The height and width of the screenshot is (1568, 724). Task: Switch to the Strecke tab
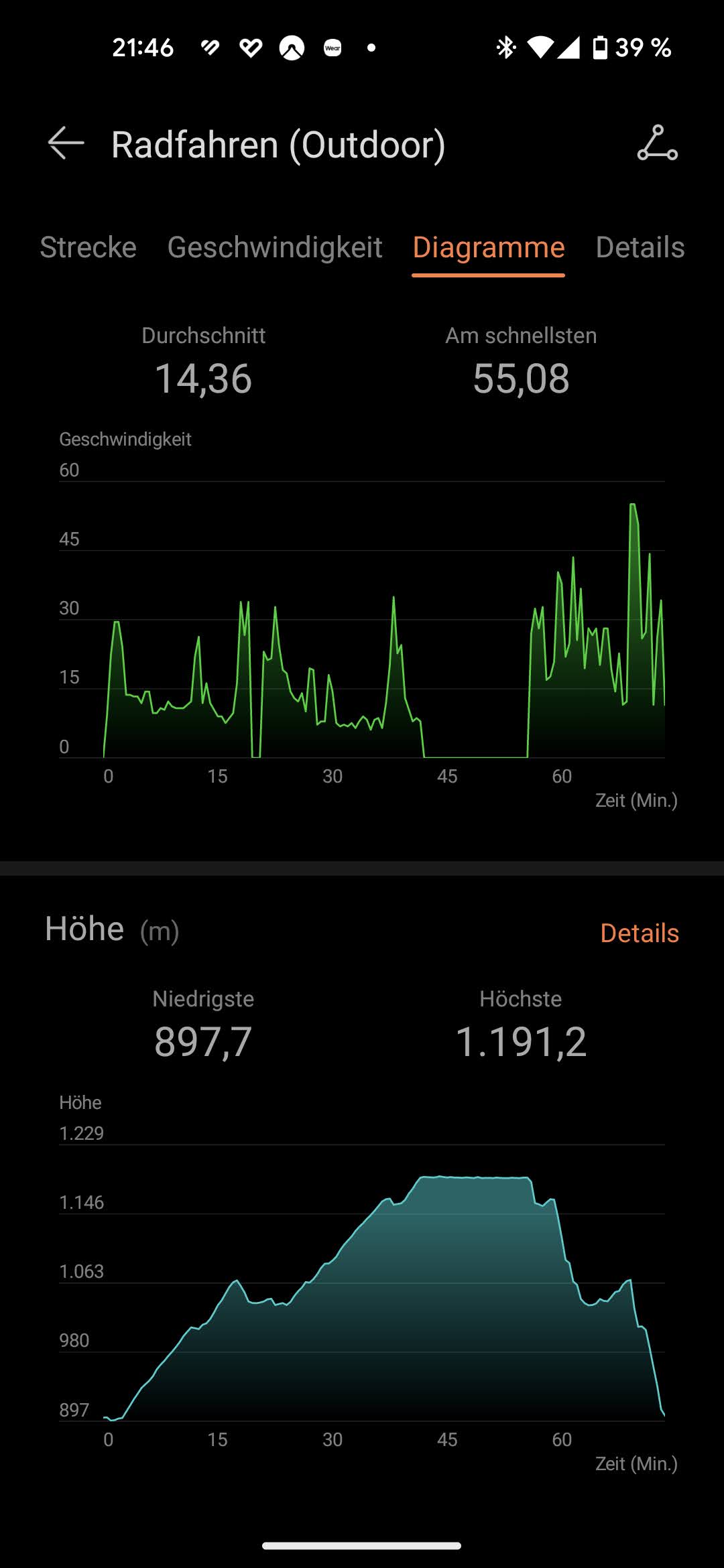pos(88,247)
